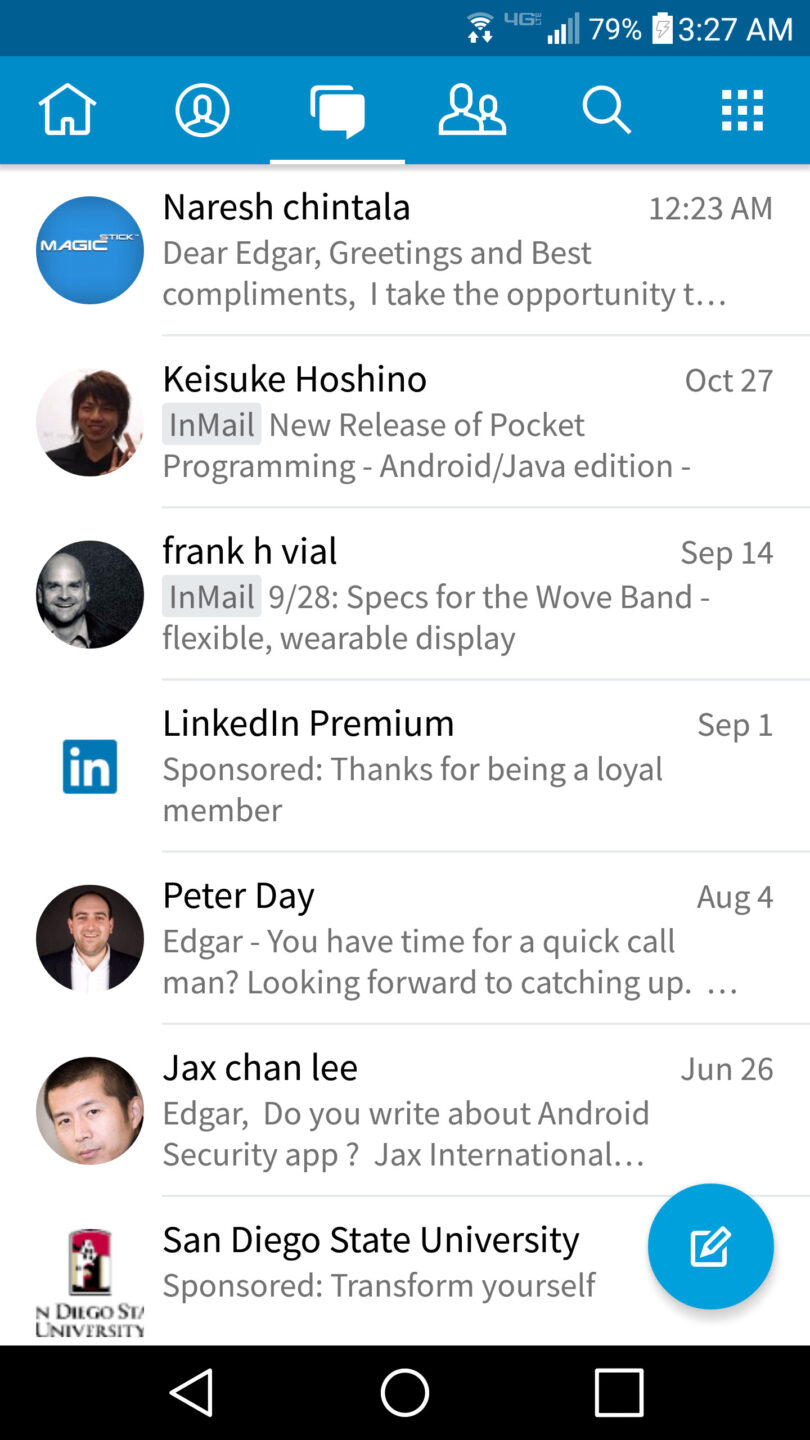Tap the compose new message button

(x=710, y=1246)
